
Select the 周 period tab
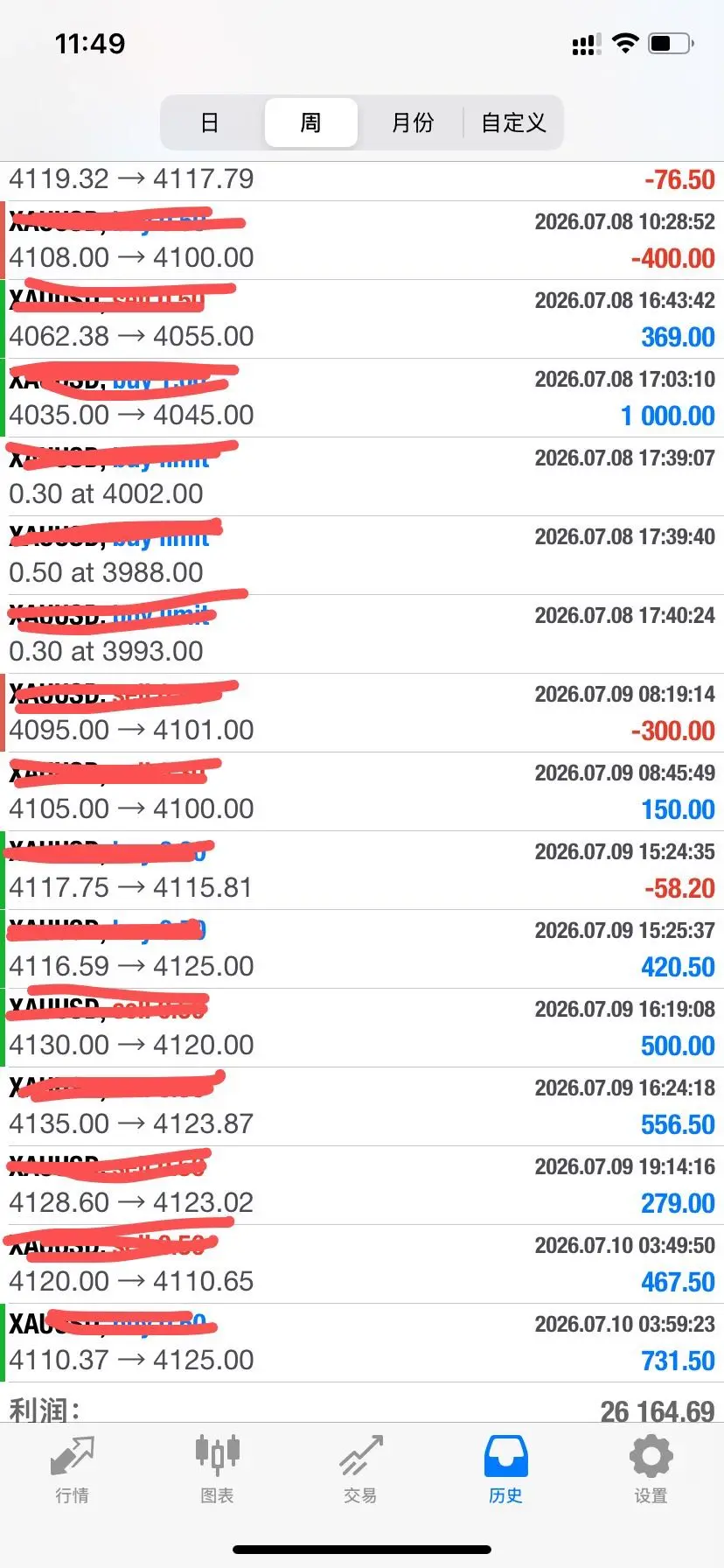(x=310, y=122)
